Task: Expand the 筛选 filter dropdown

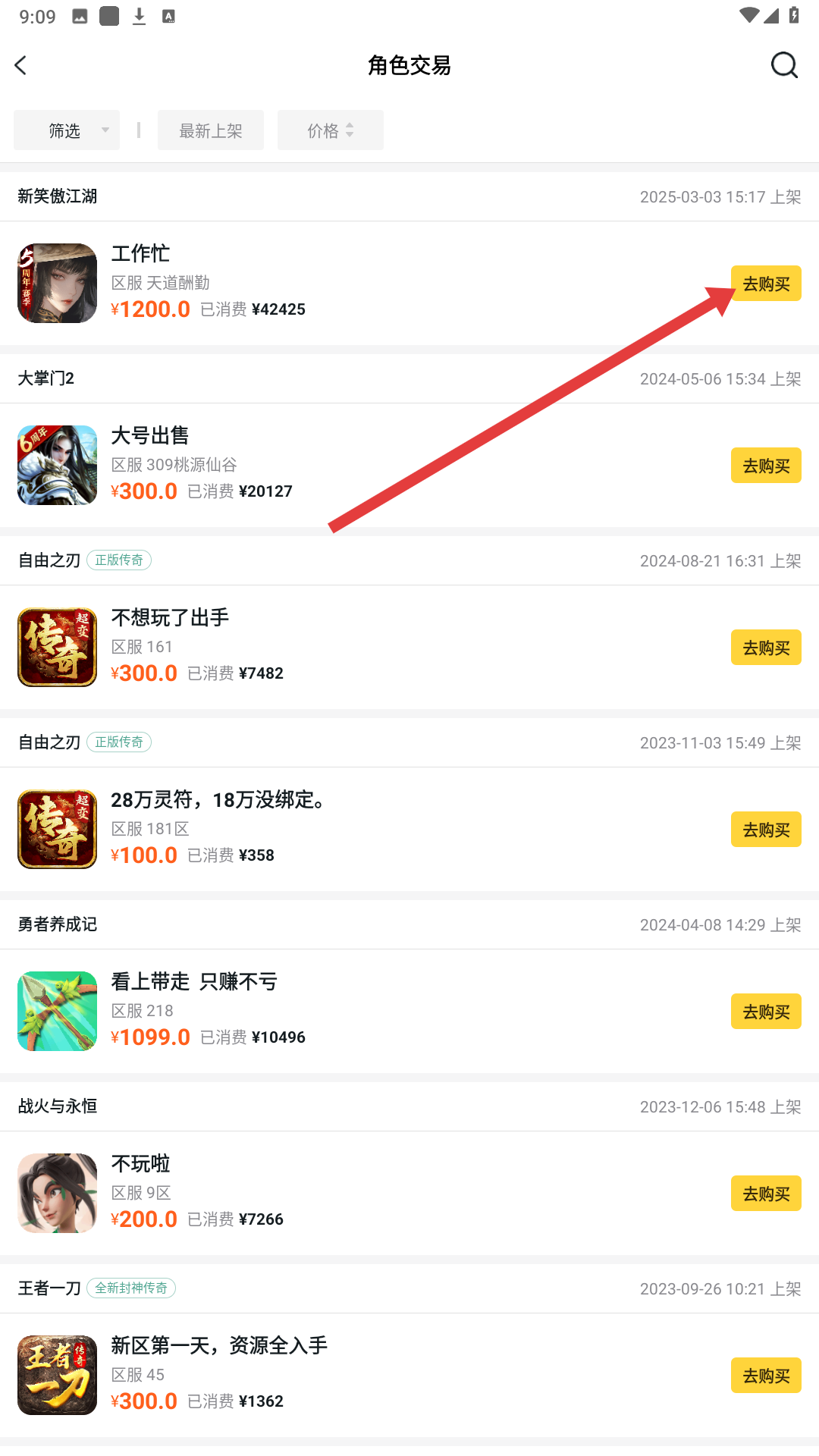Action: click(67, 130)
